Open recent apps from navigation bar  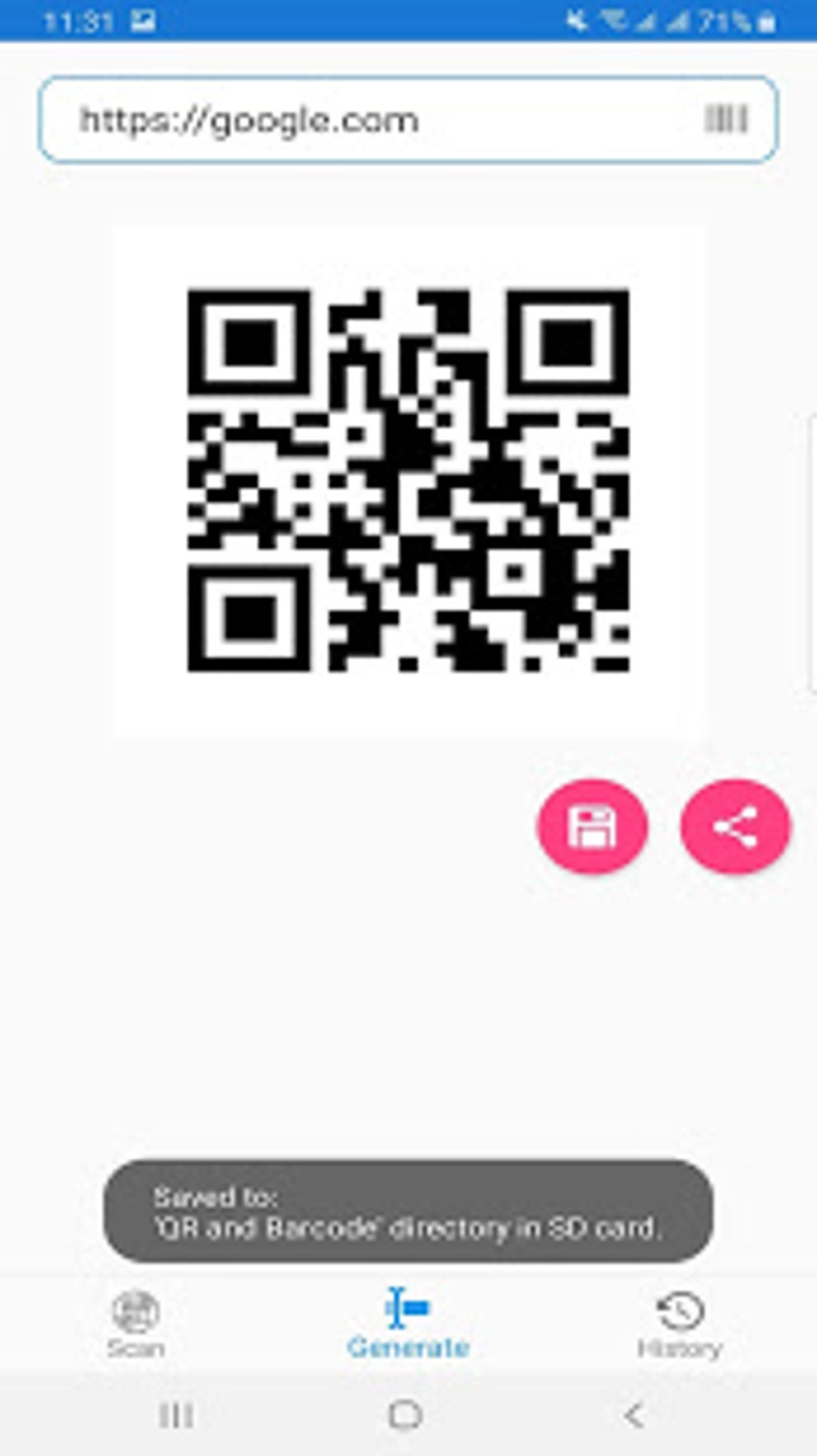(175, 1415)
